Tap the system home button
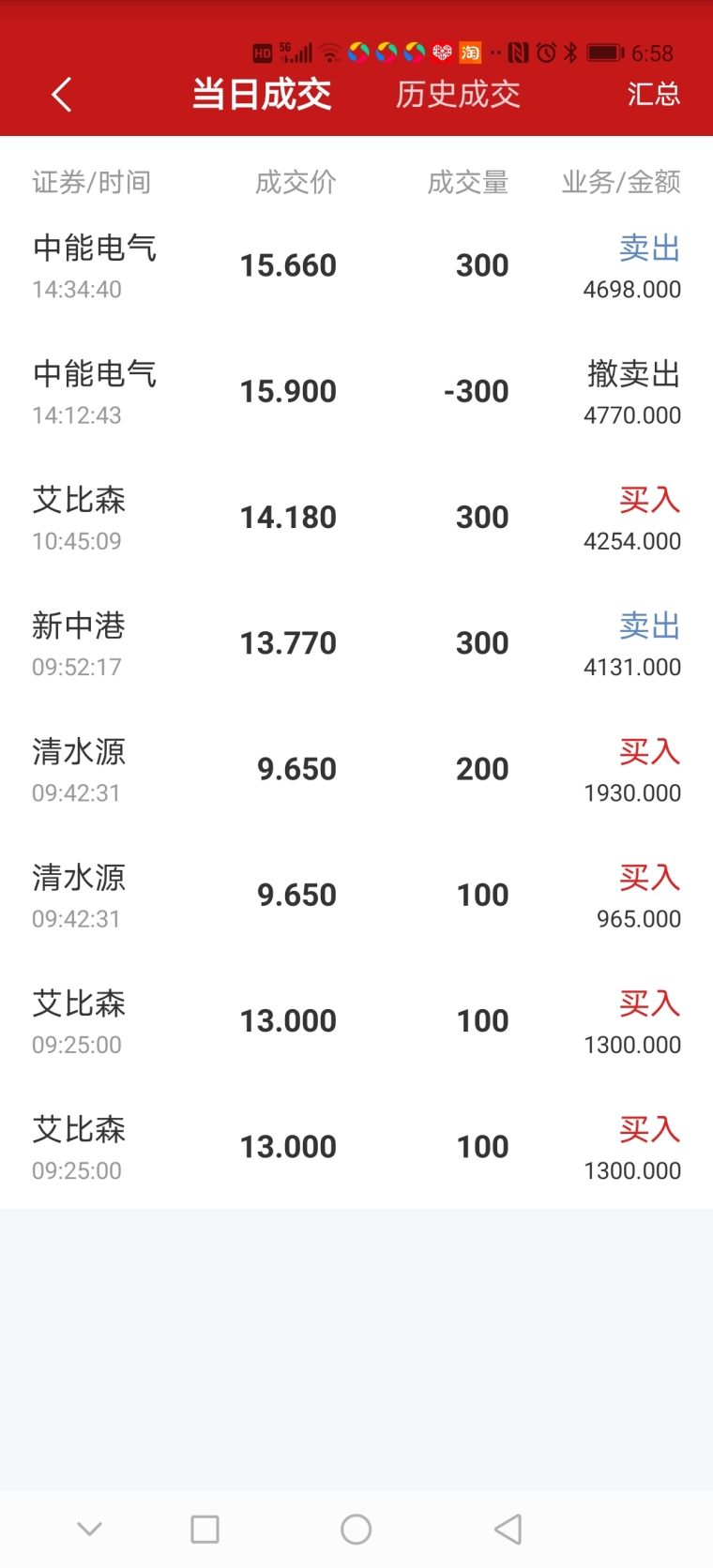 click(x=356, y=1530)
